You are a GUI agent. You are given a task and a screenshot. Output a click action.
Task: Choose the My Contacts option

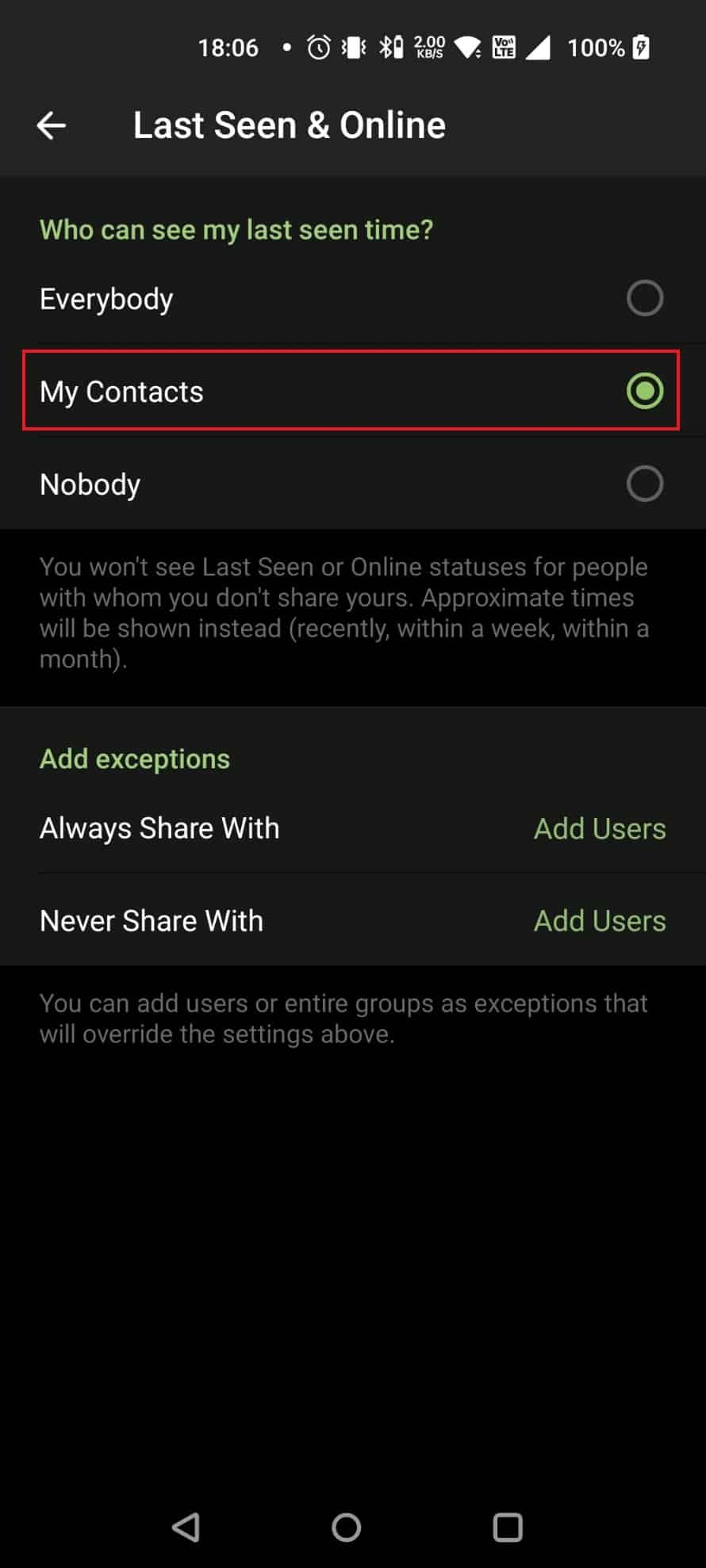coord(644,391)
